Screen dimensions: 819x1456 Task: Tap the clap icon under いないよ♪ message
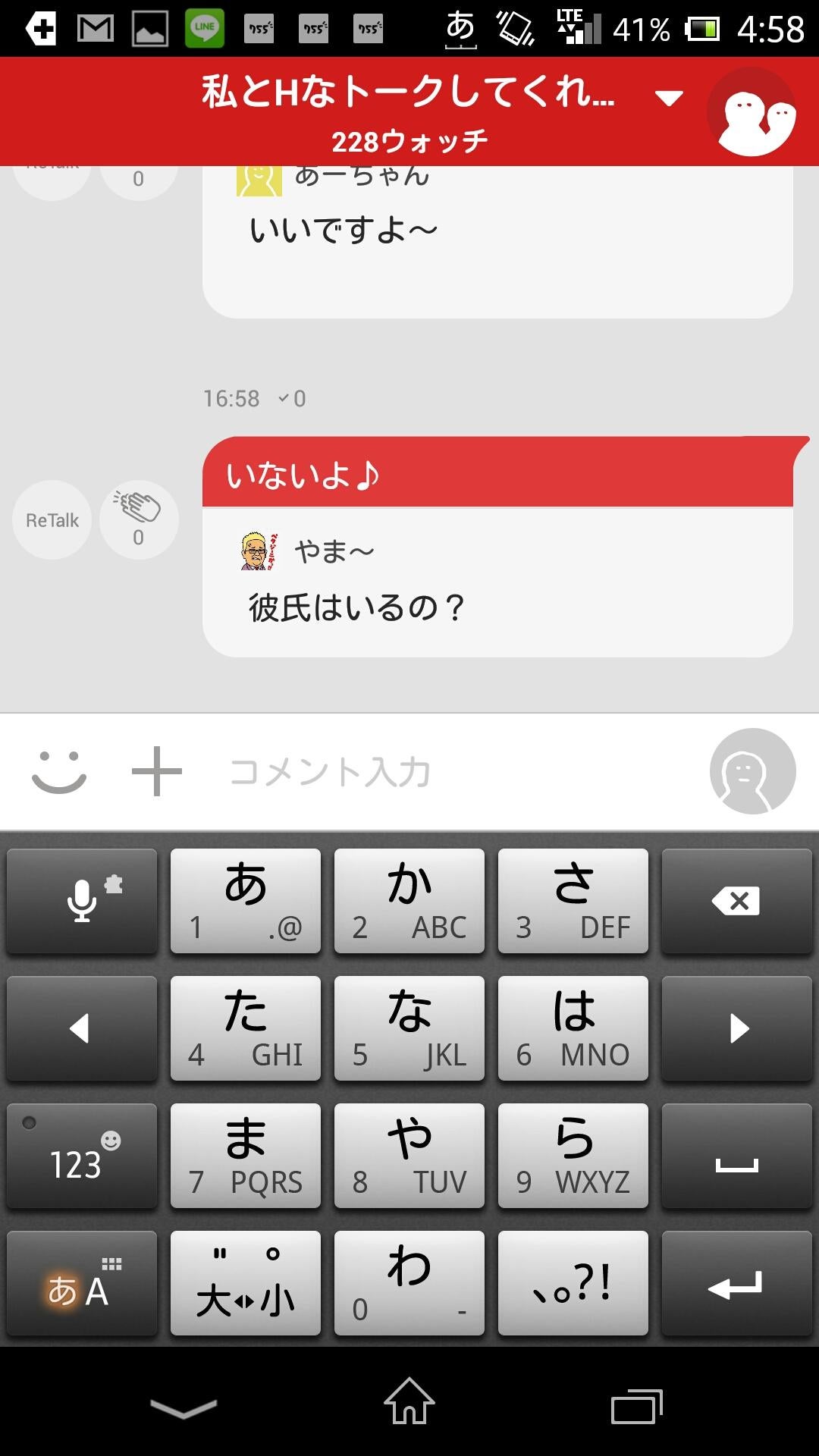138,519
